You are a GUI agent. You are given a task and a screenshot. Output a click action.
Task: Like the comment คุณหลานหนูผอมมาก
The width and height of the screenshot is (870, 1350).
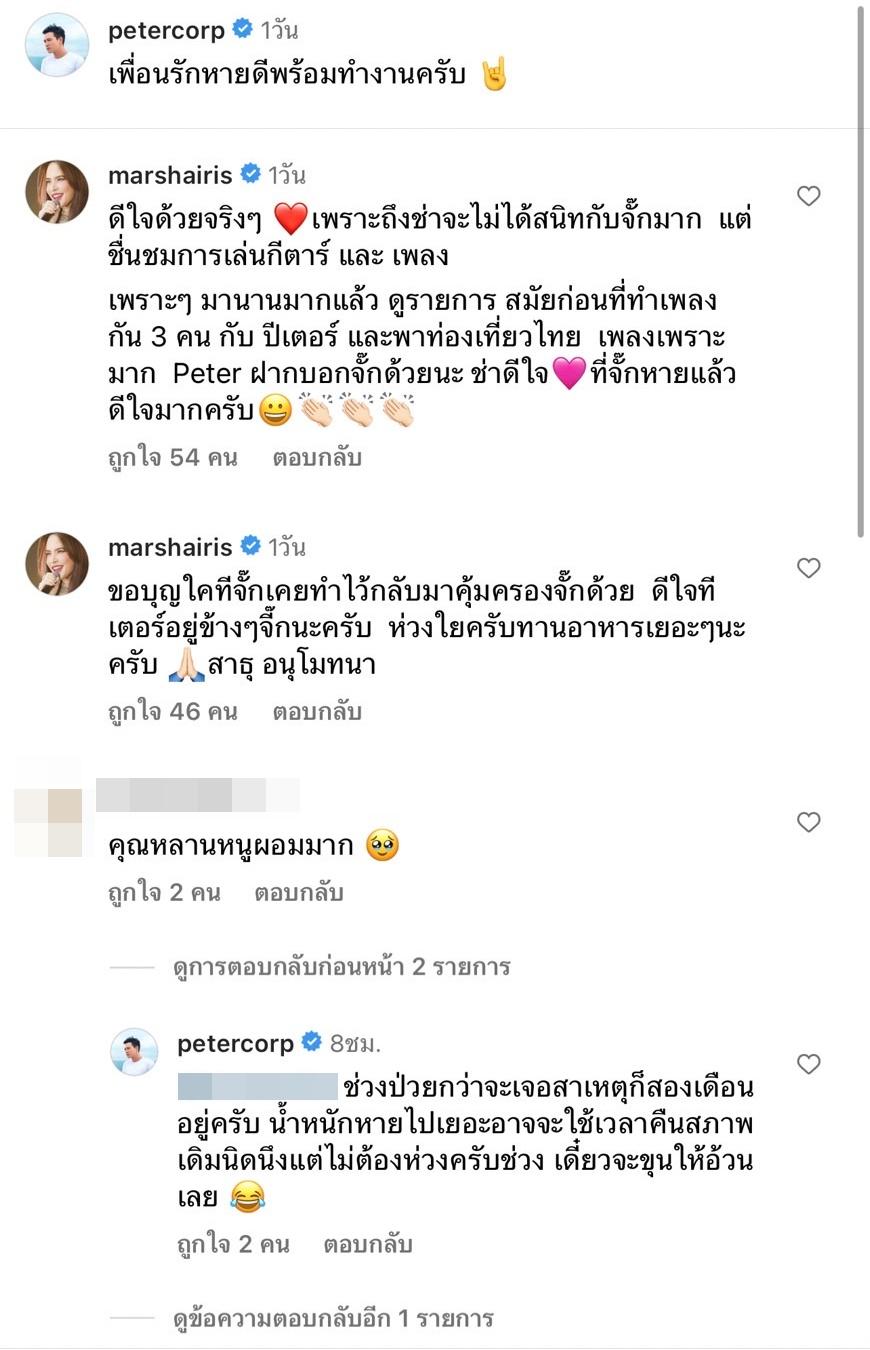(x=808, y=822)
